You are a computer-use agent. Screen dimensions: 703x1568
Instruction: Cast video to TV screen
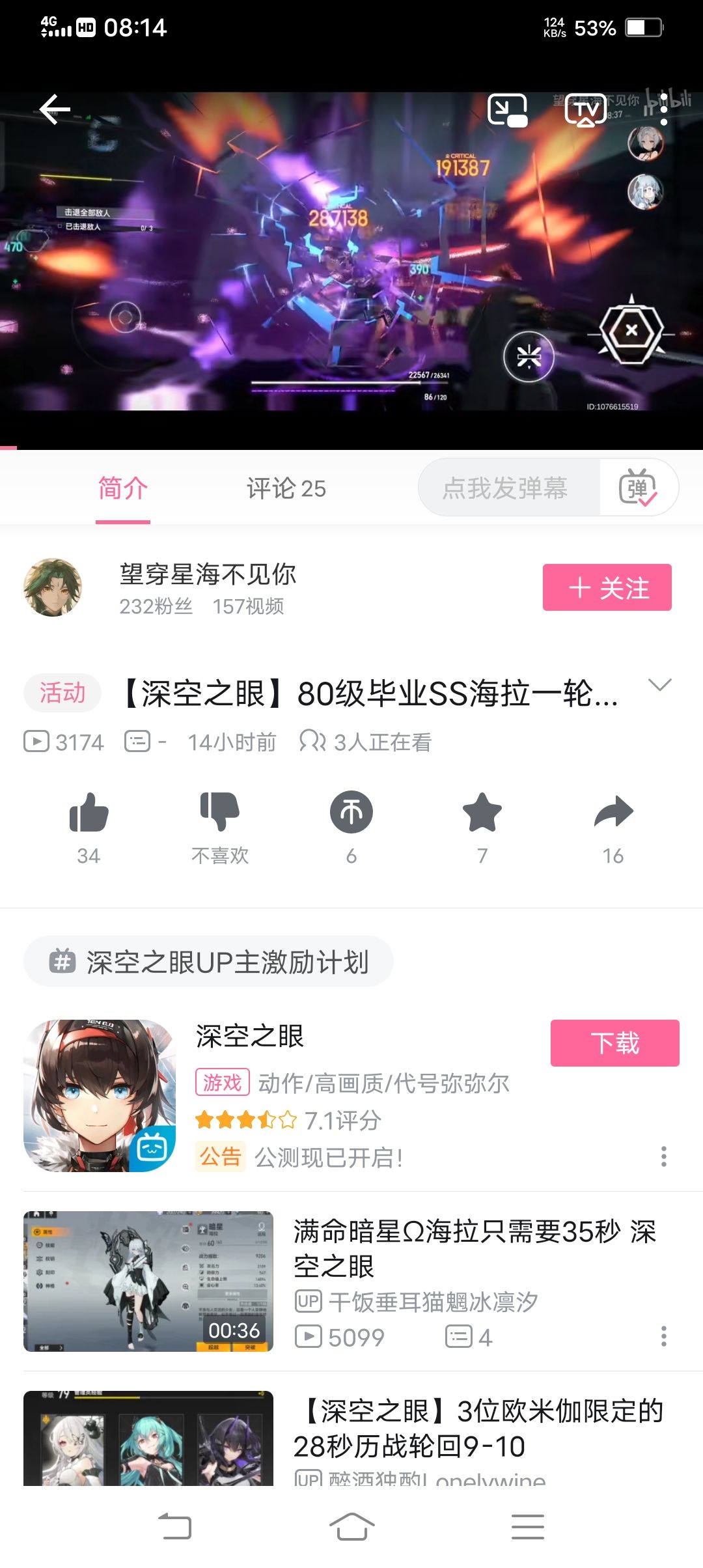coord(584,112)
